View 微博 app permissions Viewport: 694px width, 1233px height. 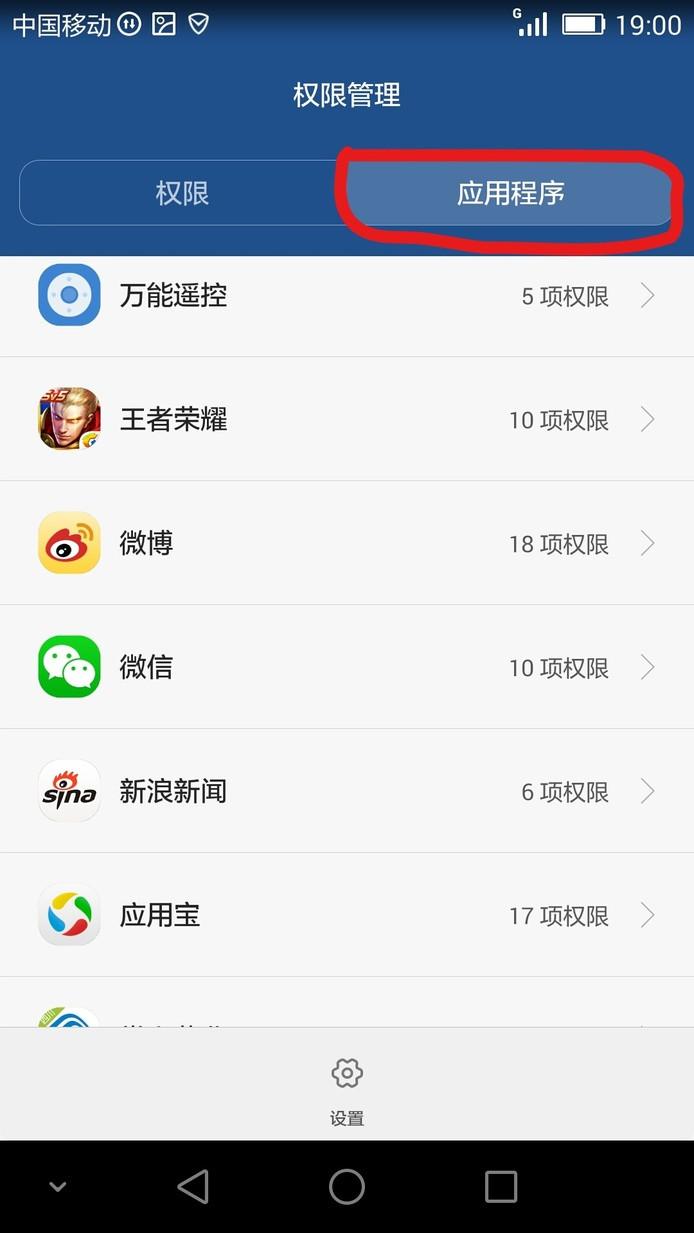347,543
